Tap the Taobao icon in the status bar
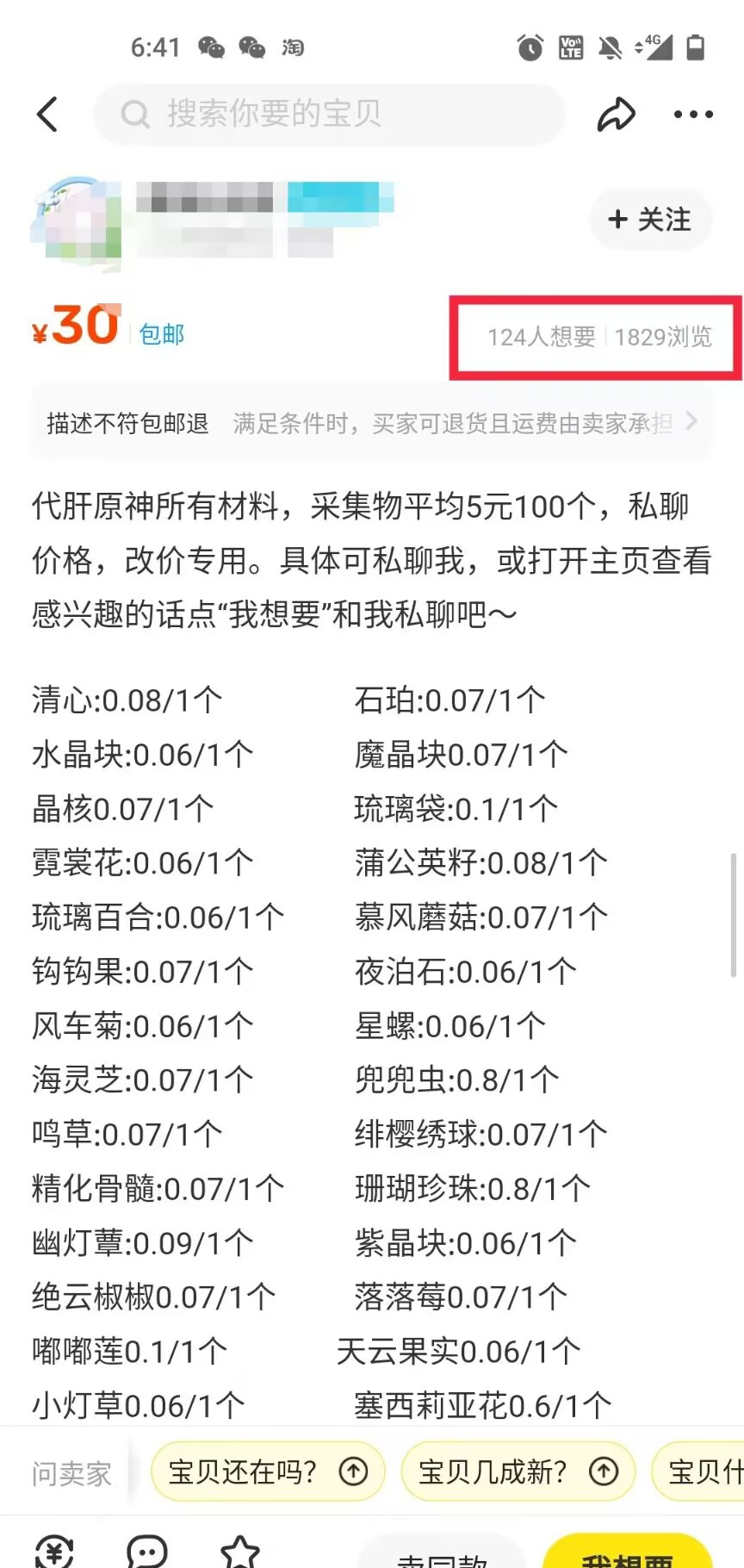Image resolution: width=744 pixels, height=1568 pixels. [293, 48]
